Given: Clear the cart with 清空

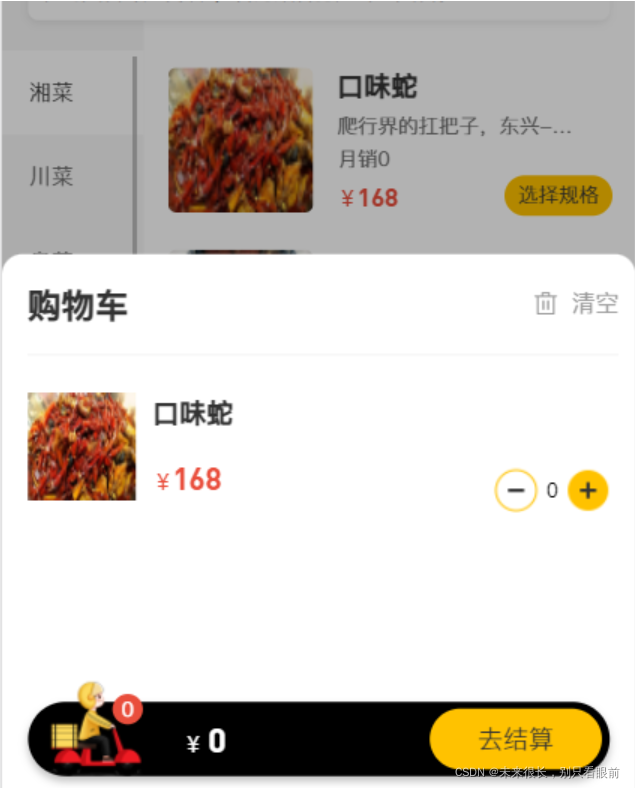Looking at the screenshot, I should pos(578,304).
